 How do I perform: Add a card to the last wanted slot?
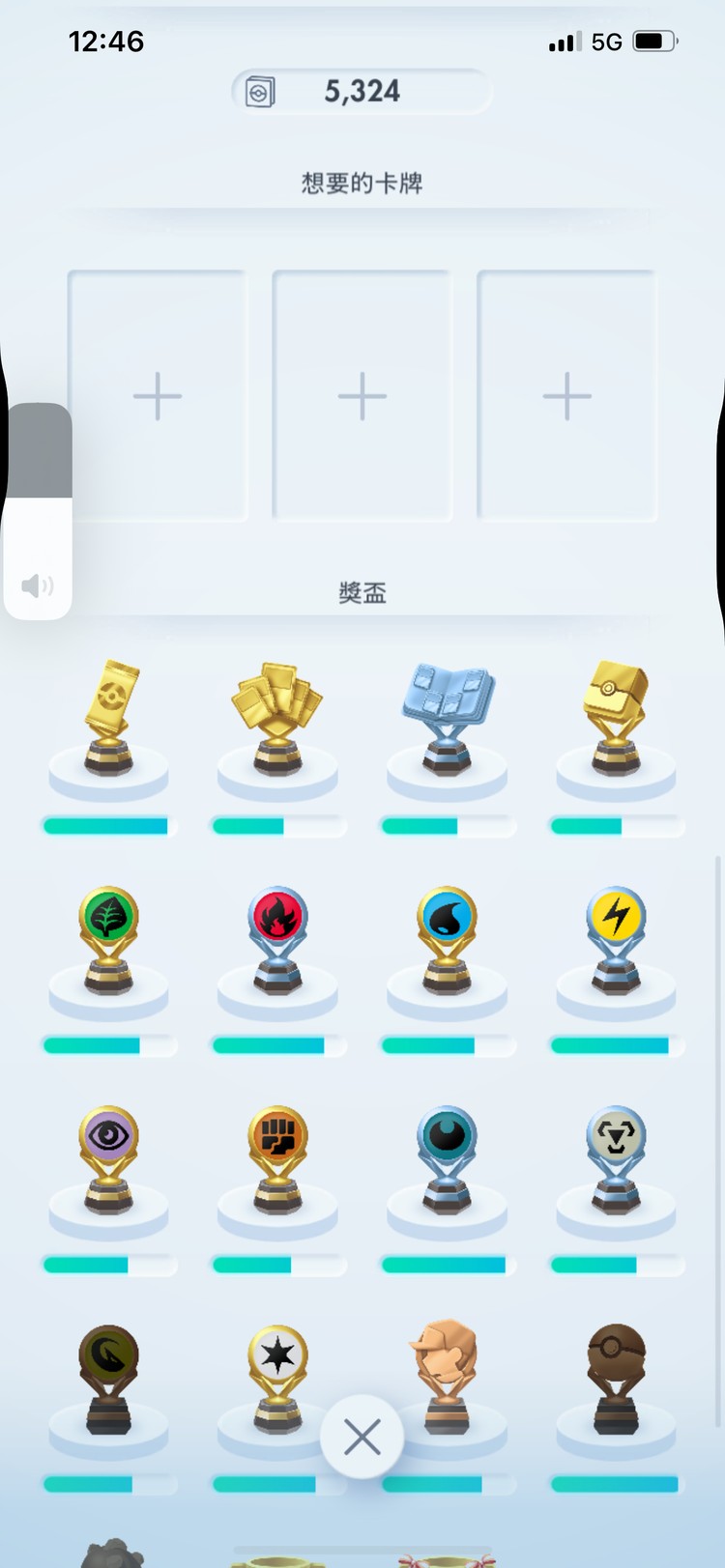click(x=567, y=396)
